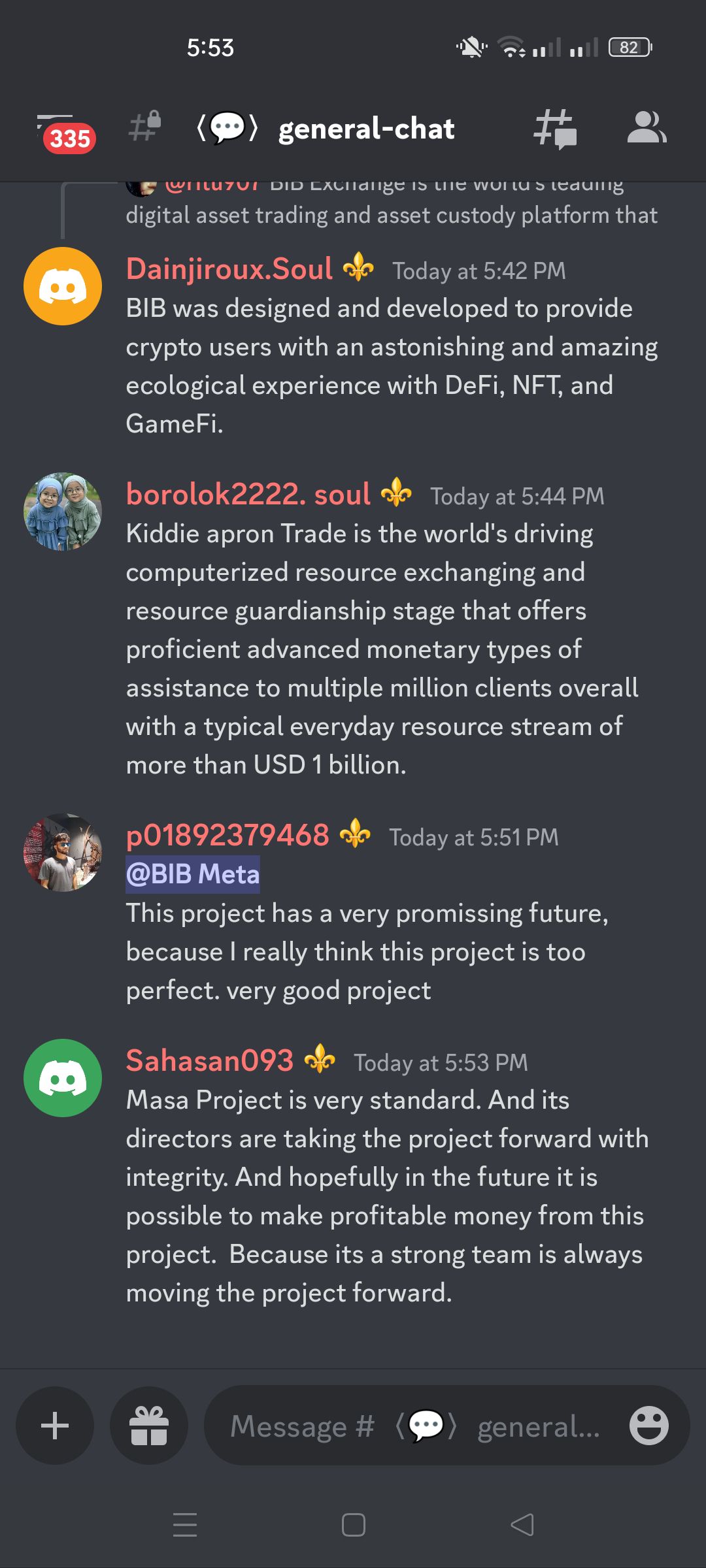
Task: Open p01892379468's profile picture
Action: (63, 853)
